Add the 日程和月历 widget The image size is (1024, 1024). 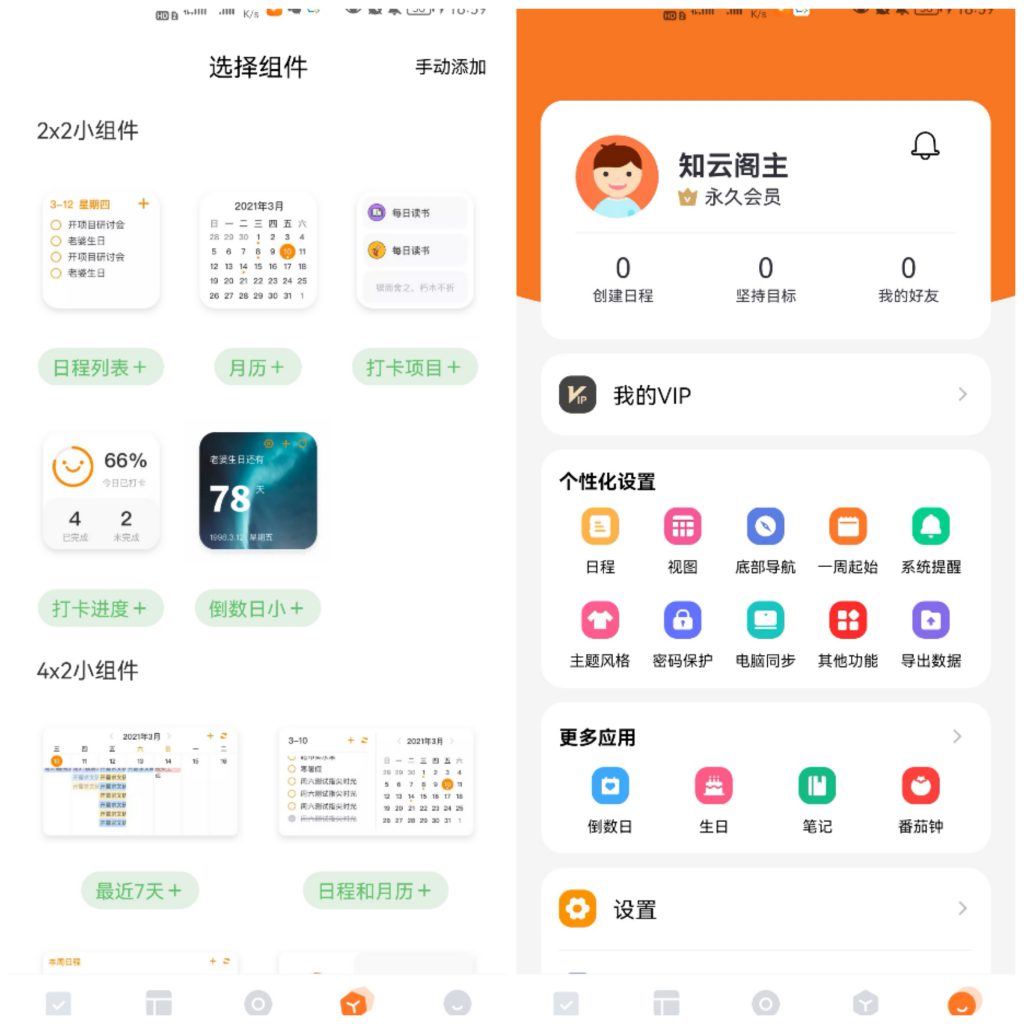[375, 890]
